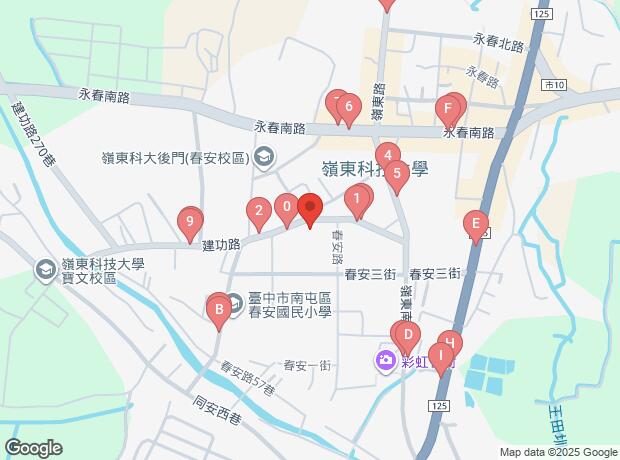
Task: Open marker 1 near 春安路
Action: 355,201
